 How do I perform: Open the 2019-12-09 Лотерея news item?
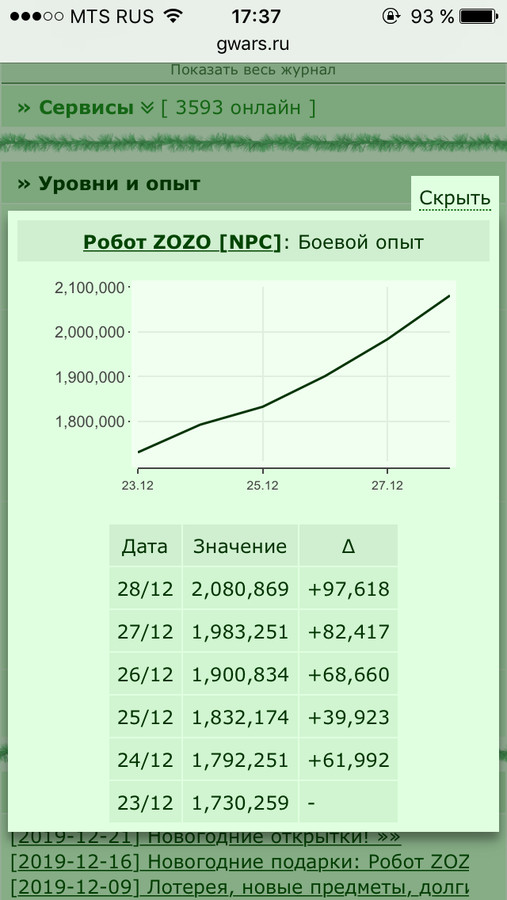pos(240,887)
